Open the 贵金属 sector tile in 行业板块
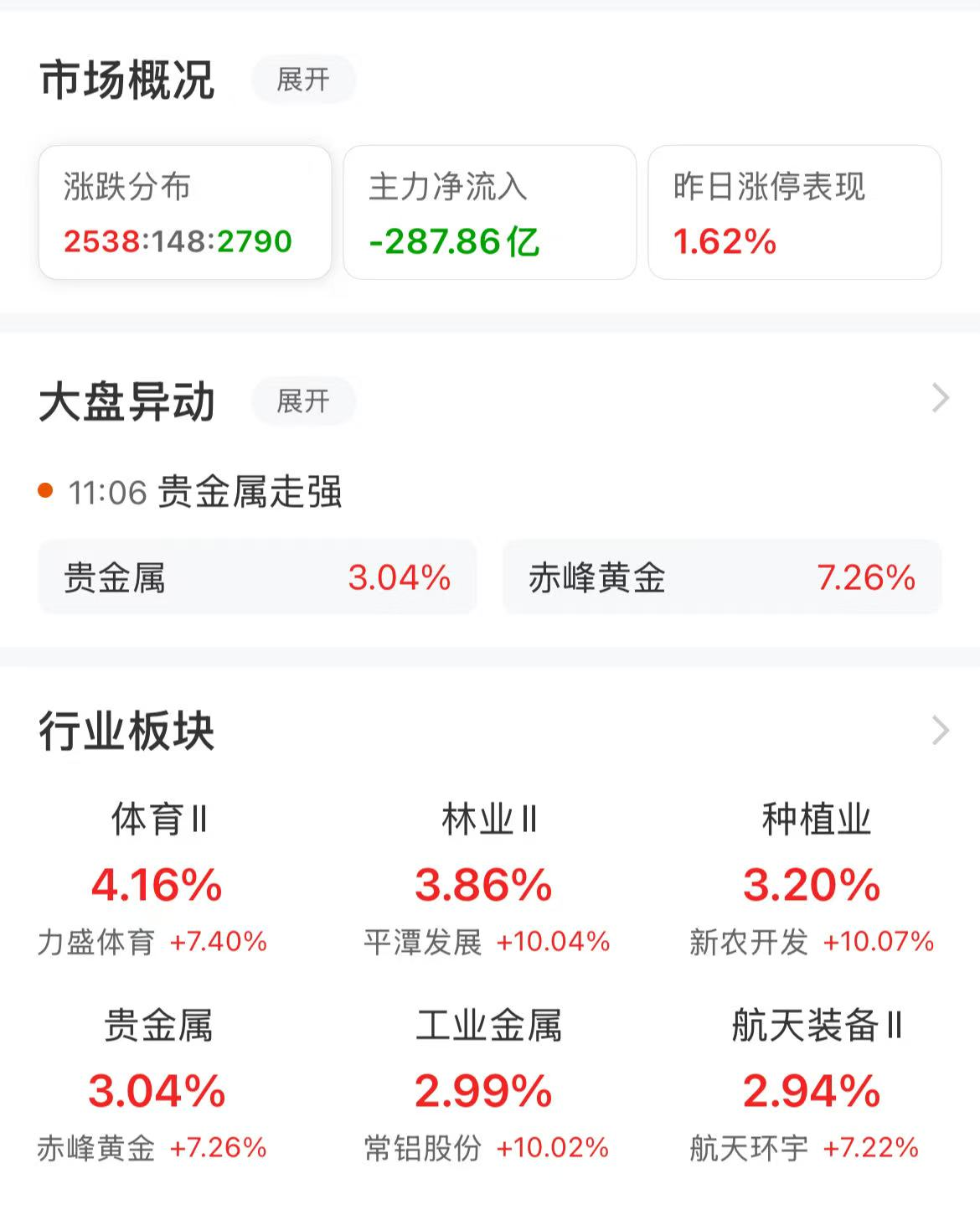Image resolution: width=980 pixels, height=1210 pixels. pyautogui.click(x=157, y=1085)
